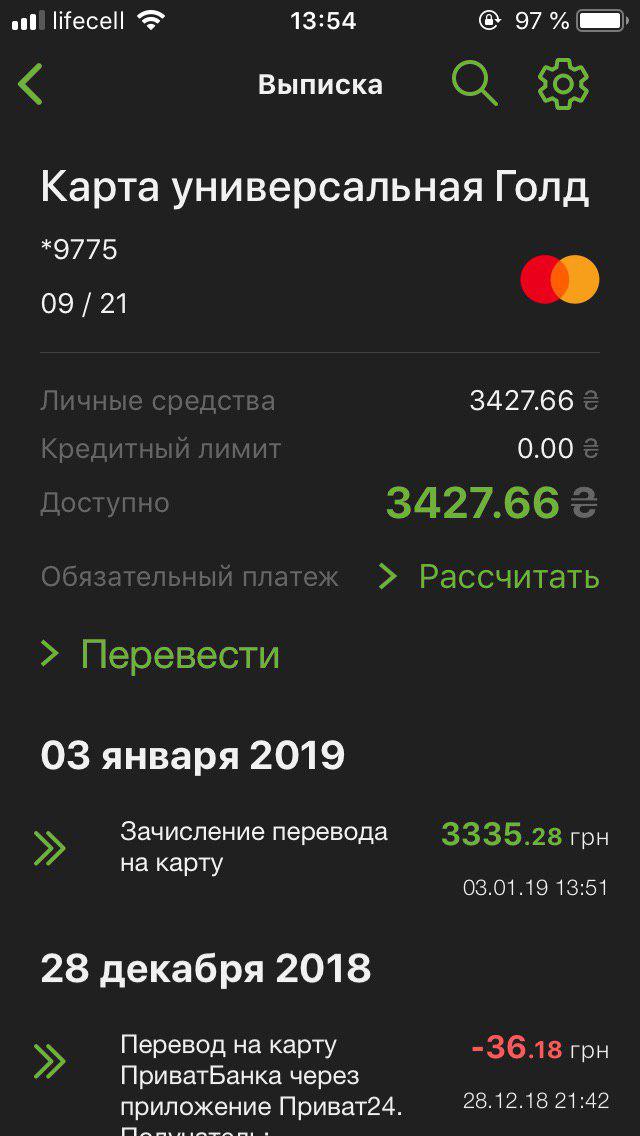Open the -36.18 грн Приват24 transfer
The image size is (640, 1136).
point(320,1076)
